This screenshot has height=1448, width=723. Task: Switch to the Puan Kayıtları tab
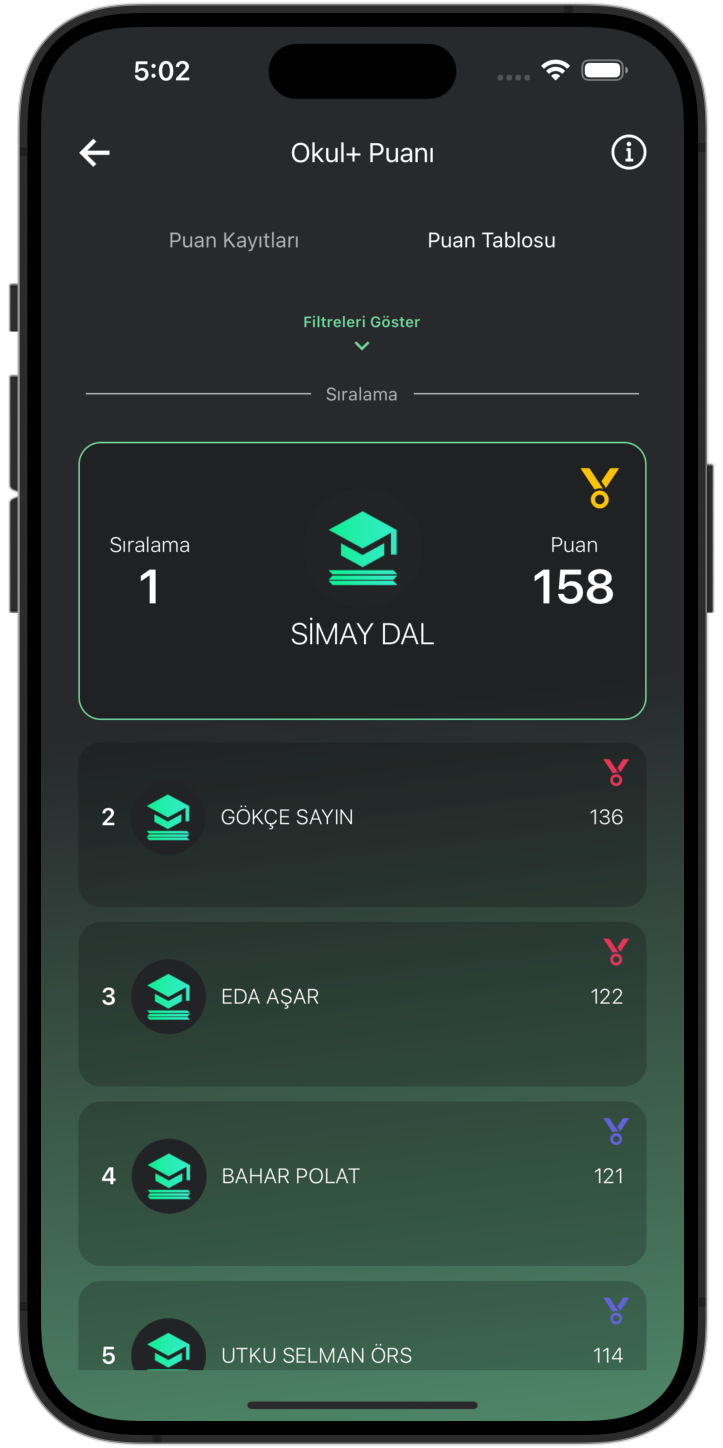234,240
